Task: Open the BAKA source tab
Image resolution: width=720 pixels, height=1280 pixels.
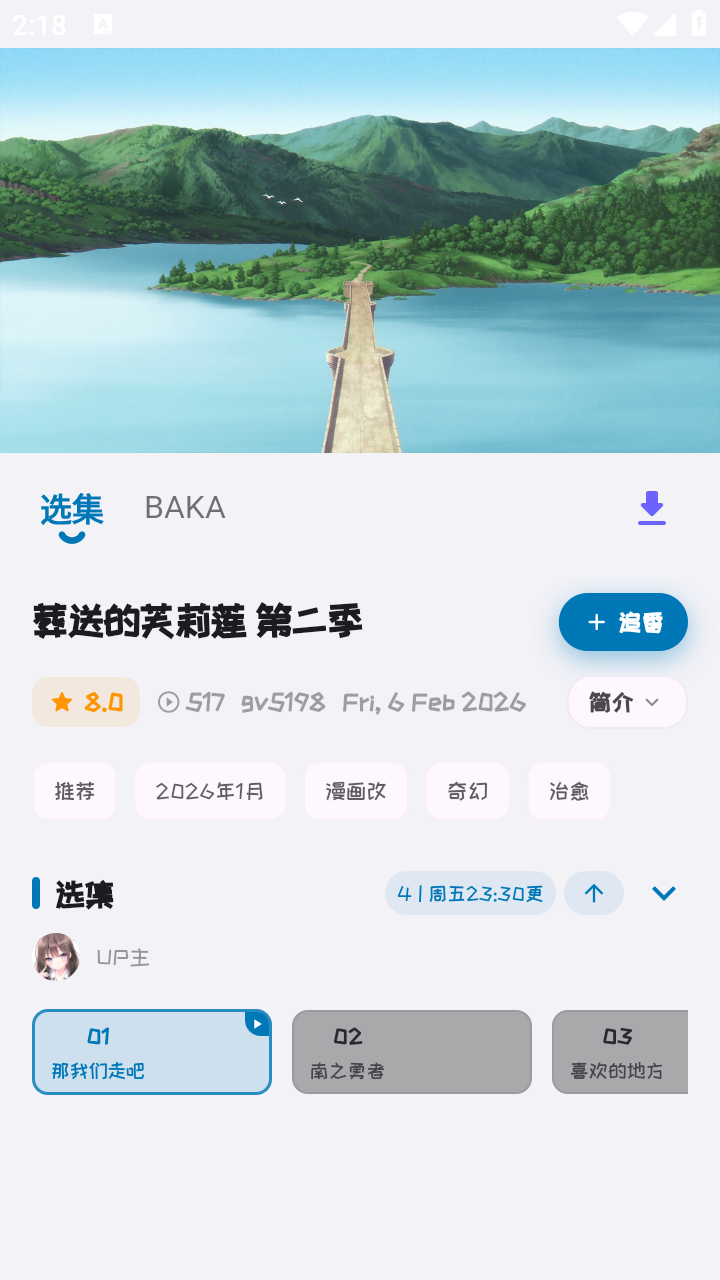Action: click(x=184, y=507)
